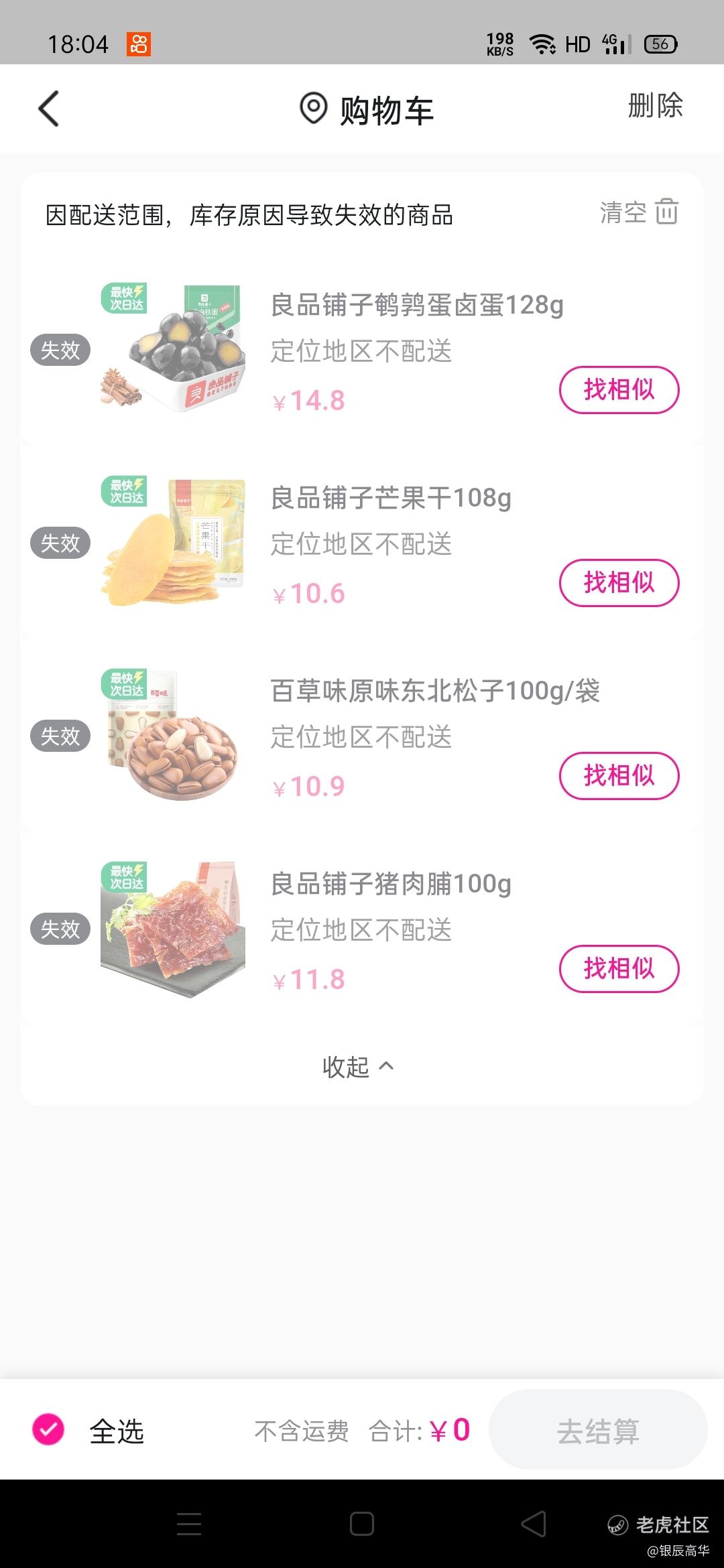Proceed to checkout with 去结算
The image size is (724, 1568).
[x=598, y=1431]
